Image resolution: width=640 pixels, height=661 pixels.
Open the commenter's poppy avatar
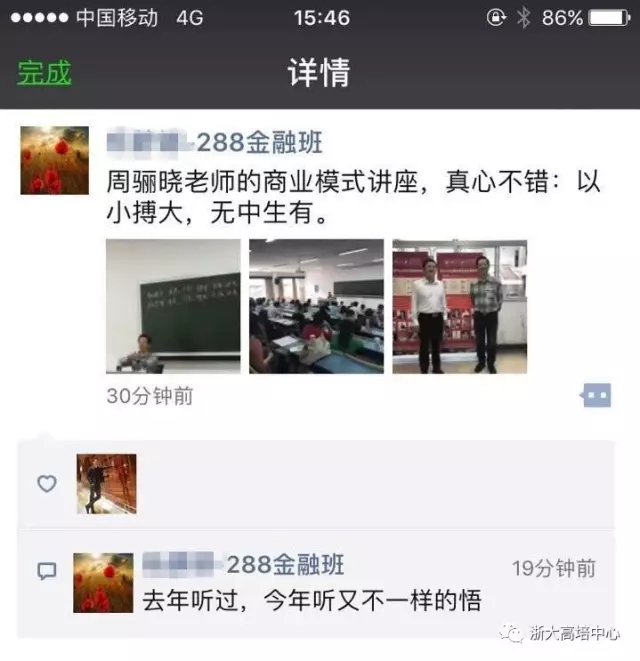click(103, 582)
